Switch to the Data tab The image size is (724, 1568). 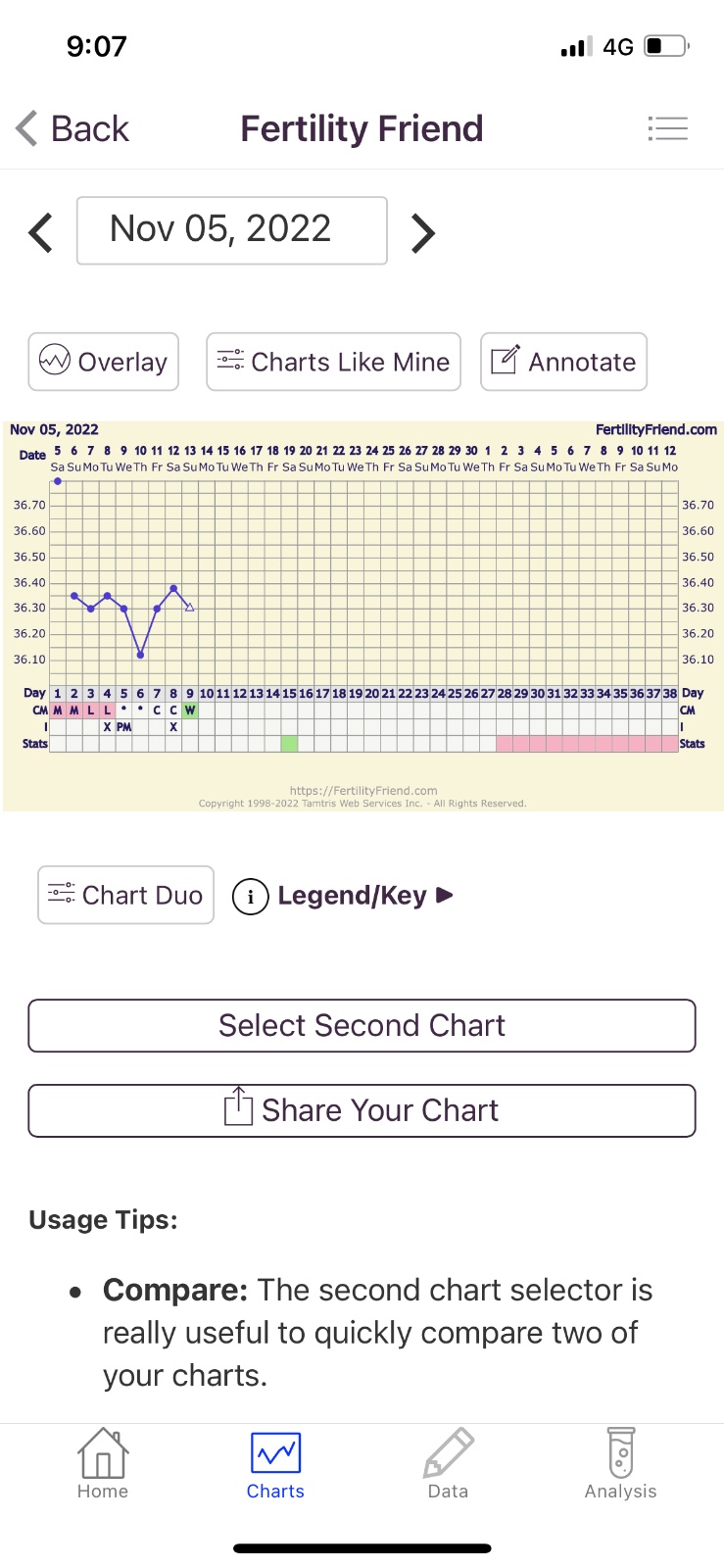click(448, 1465)
